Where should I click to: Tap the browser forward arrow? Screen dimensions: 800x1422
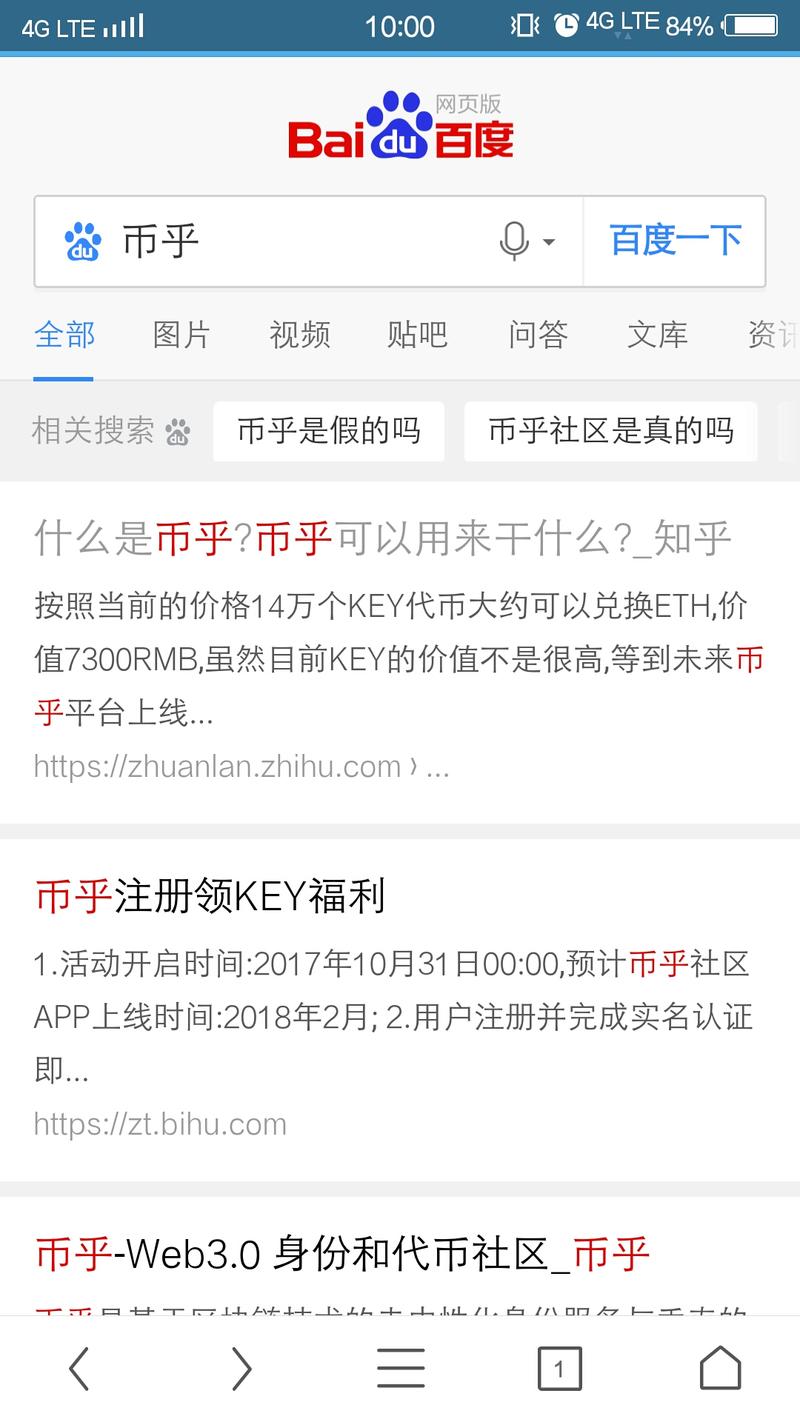[x=240, y=1368]
